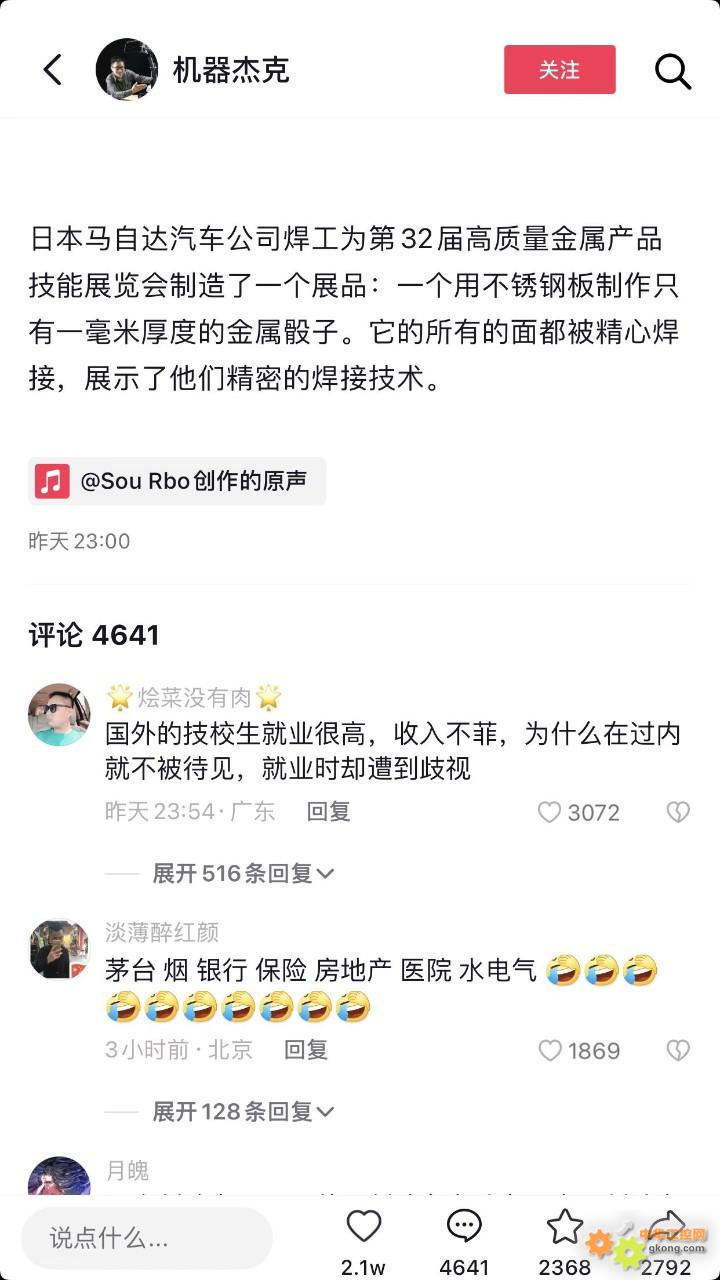The height and width of the screenshot is (1280, 720).
Task: Expand the 516 replies
Action: click(x=243, y=873)
